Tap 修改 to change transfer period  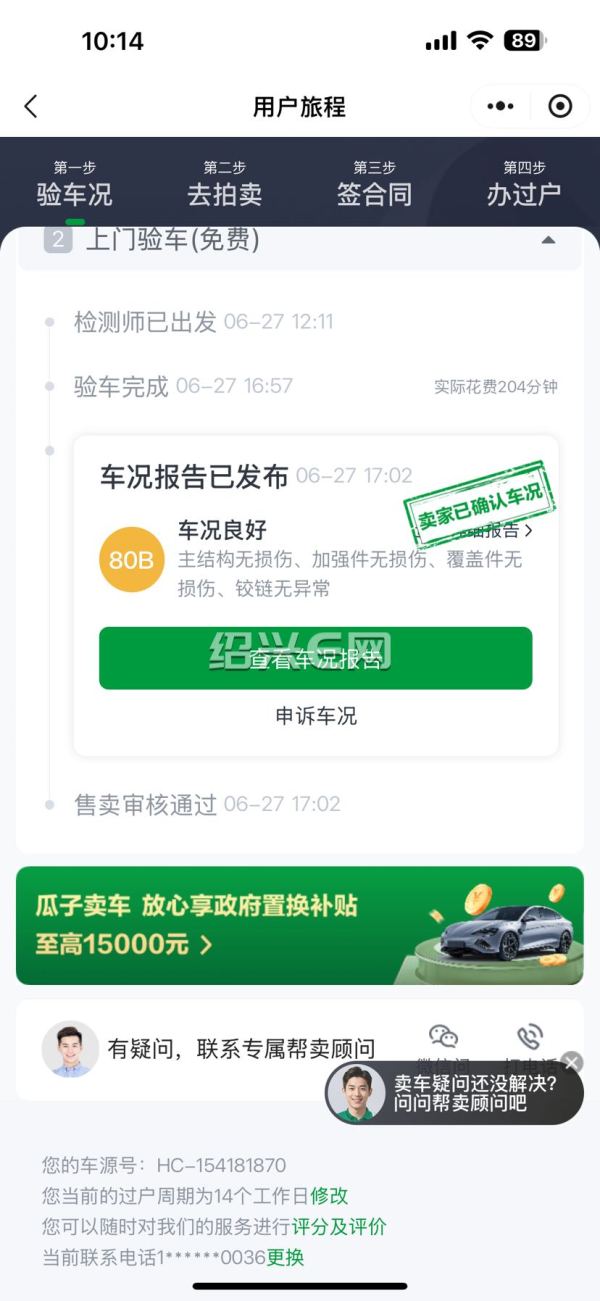pyautogui.click(x=329, y=1196)
